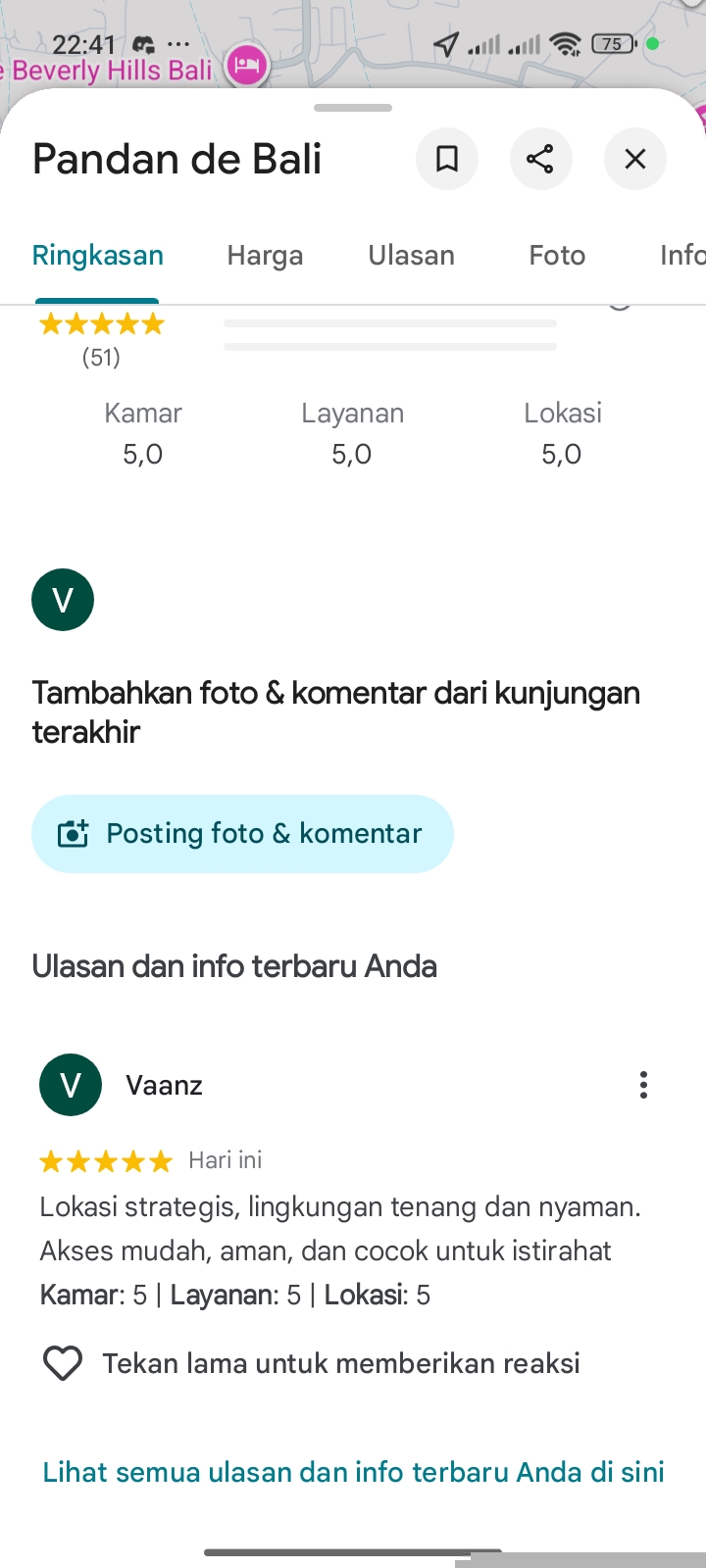Select the Ringkasan tab
This screenshot has width=706, height=1568.
point(98,256)
